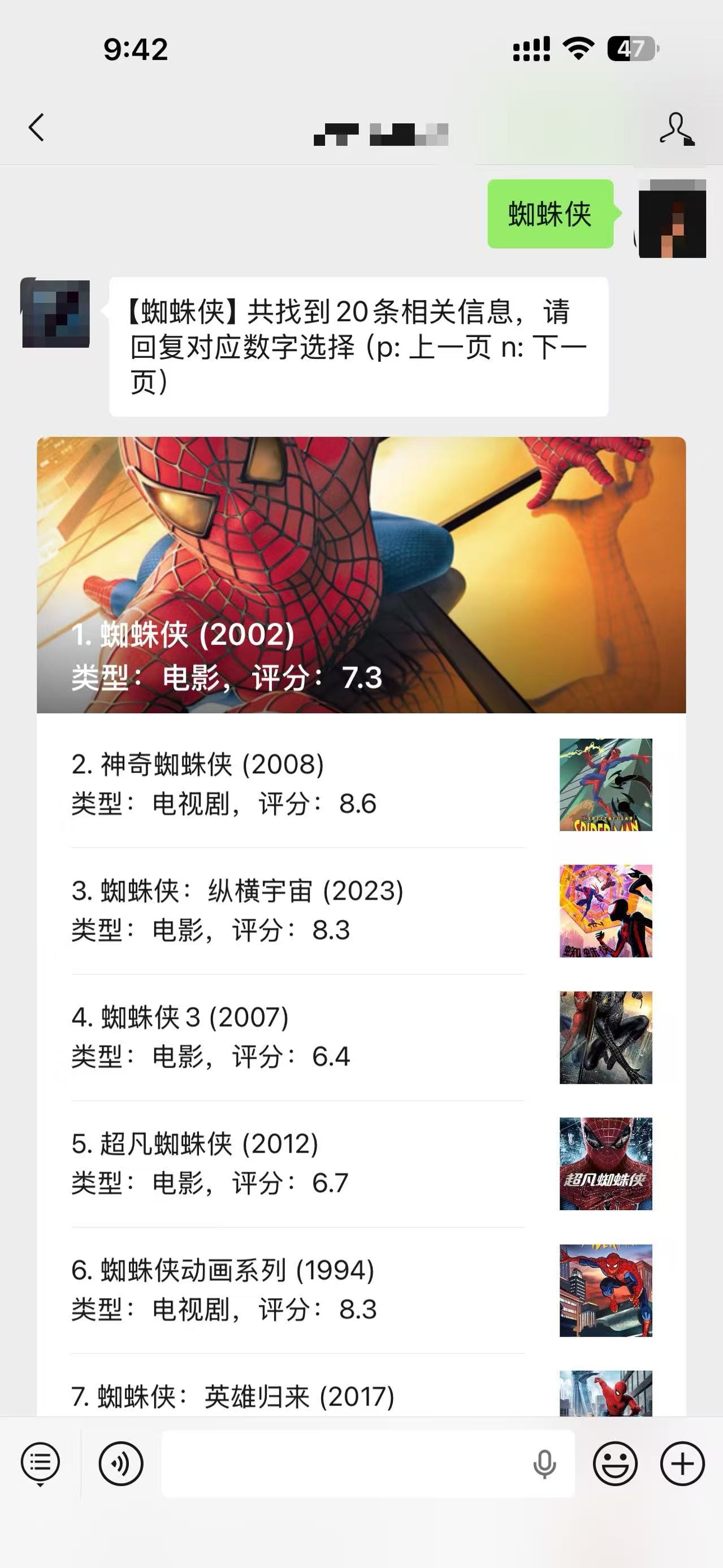
Task: Select 蜘蛛侠：英雄归来 (2017) entry
Action: coord(298,1396)
